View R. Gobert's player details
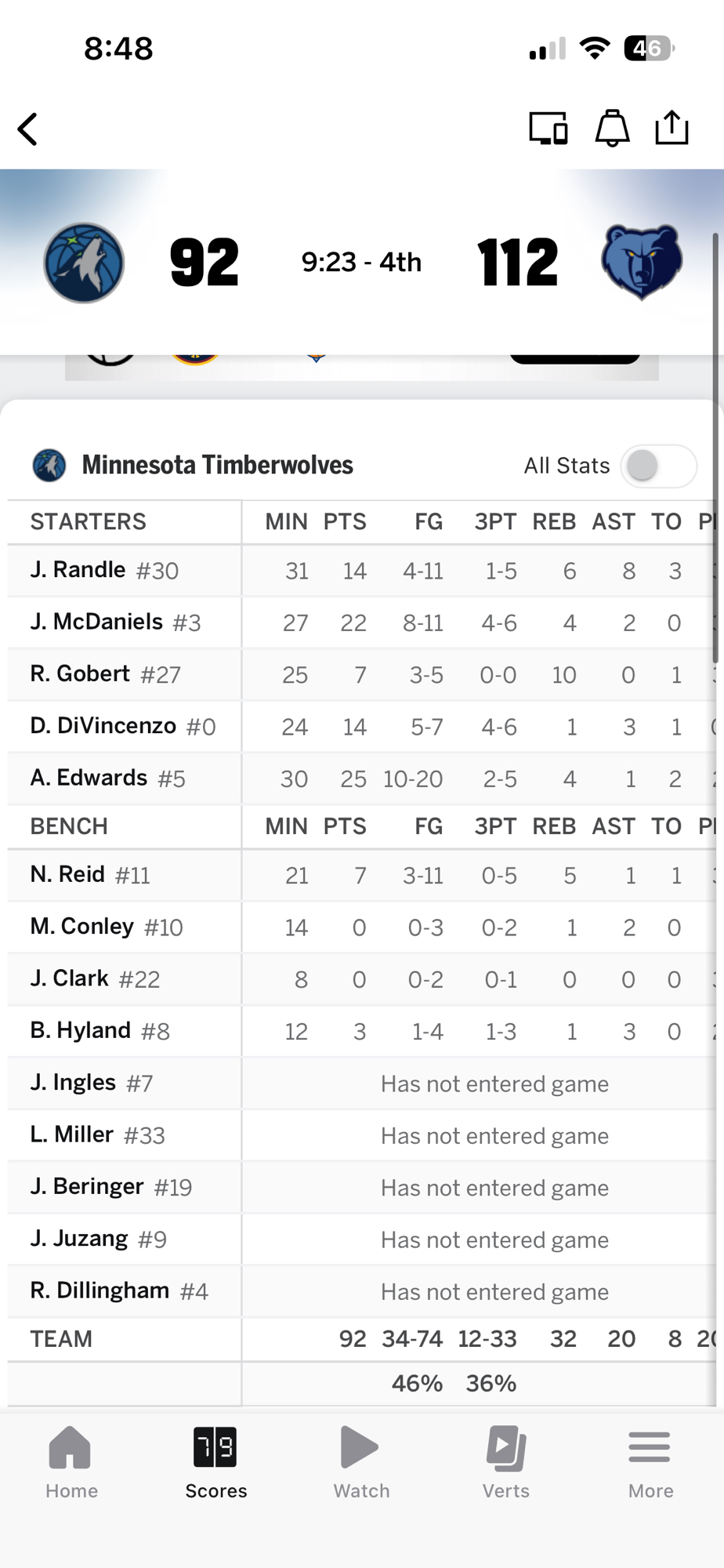Image resolution: width=724 pixels, height=1568 pixels. pos(106,674)
